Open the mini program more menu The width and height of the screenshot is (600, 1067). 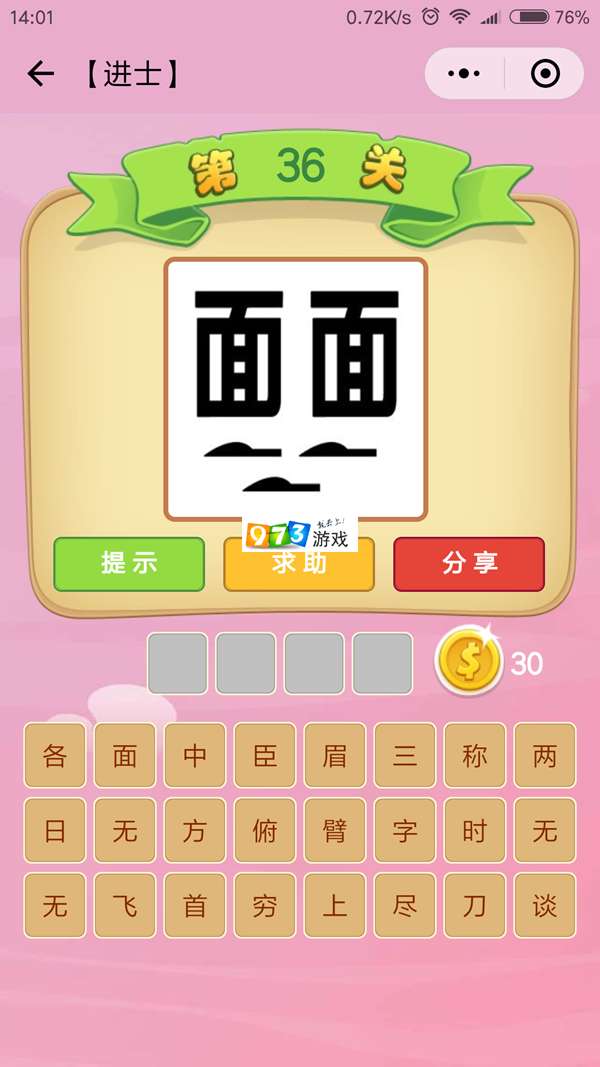464,74
